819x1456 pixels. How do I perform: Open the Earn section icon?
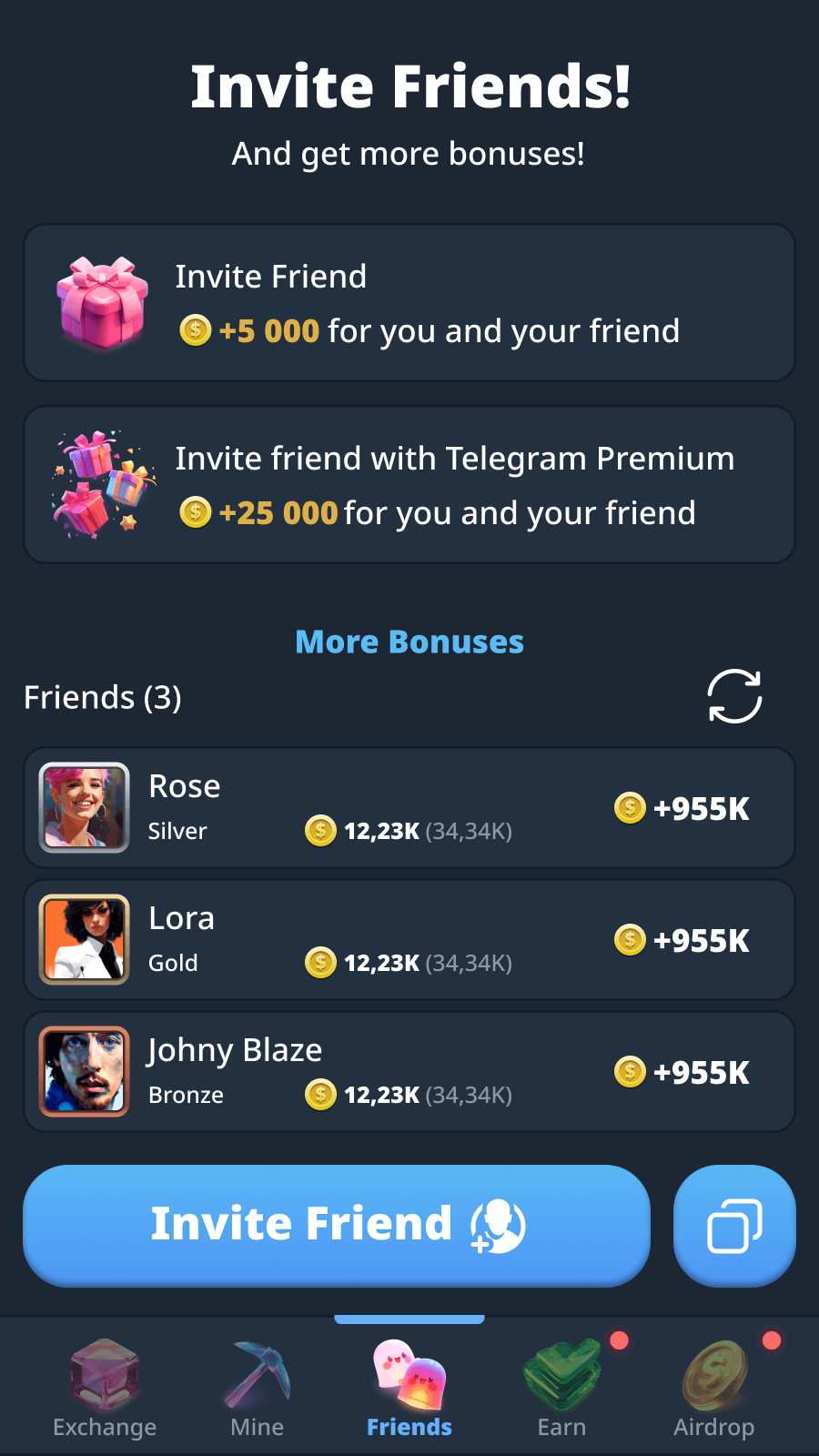(x=561, y=1376)
